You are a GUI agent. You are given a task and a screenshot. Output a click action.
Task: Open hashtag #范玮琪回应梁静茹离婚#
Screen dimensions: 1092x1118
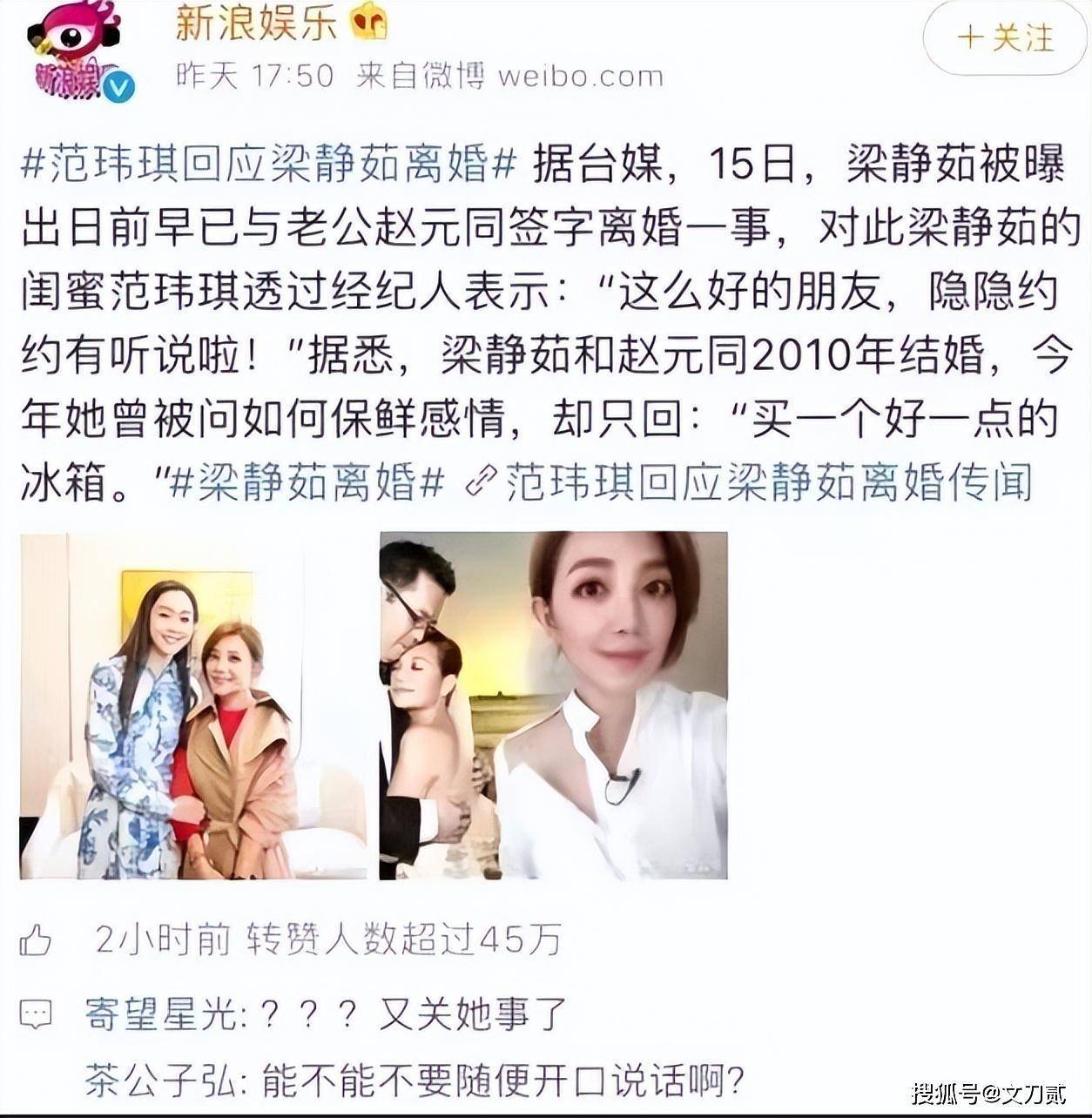268,165
